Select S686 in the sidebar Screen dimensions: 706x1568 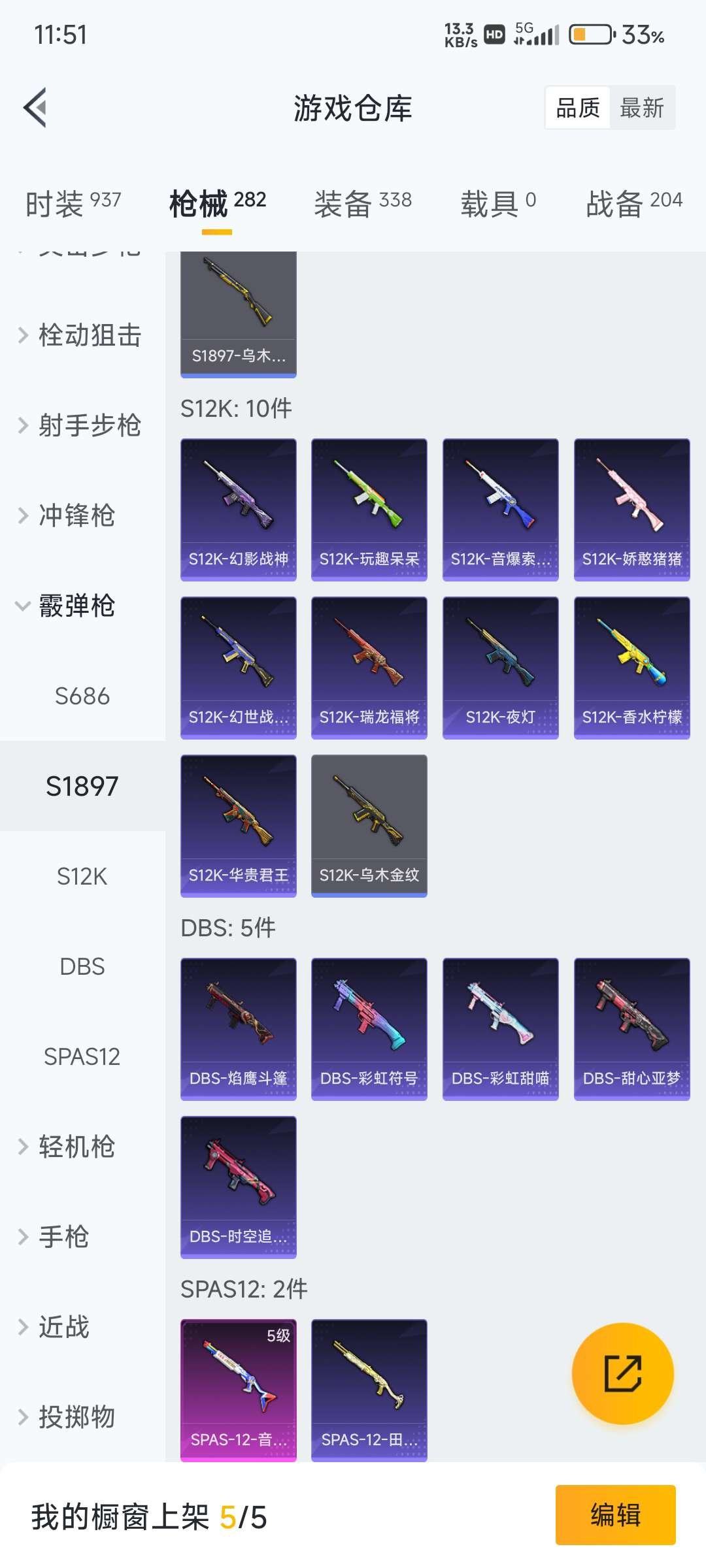(82, 696)
